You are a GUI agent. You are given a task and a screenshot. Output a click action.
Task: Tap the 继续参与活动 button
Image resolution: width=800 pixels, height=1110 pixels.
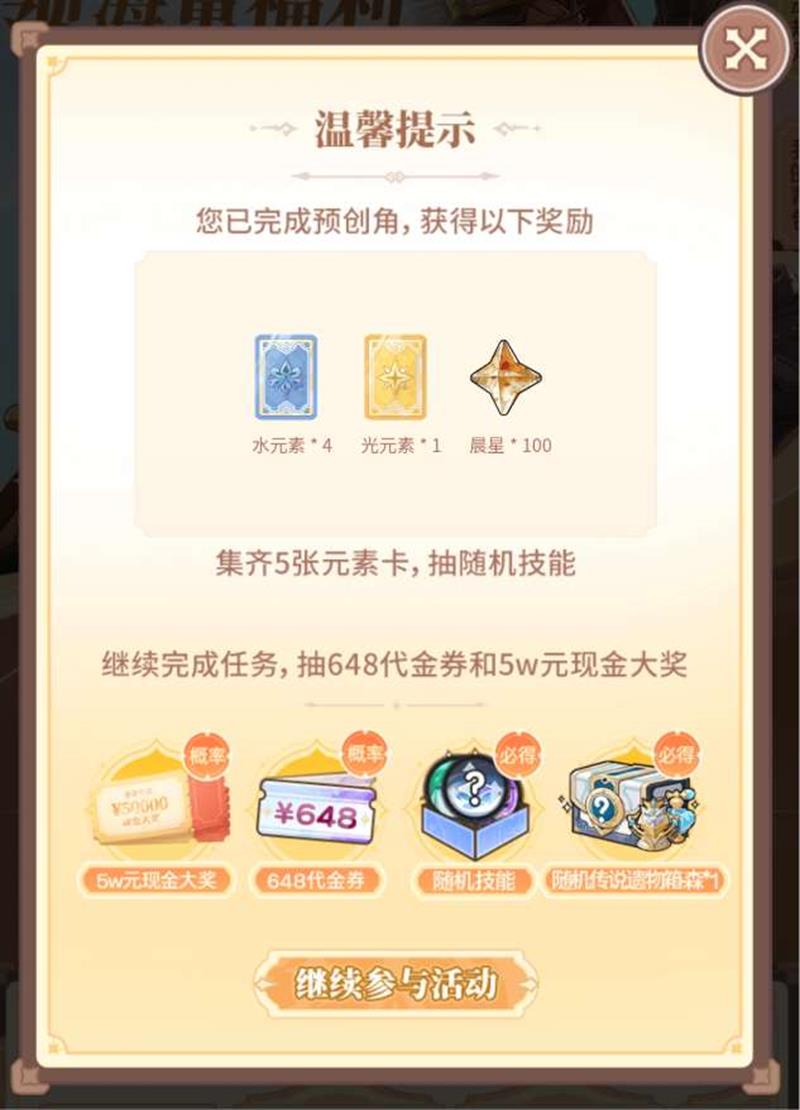pos(396,984)
